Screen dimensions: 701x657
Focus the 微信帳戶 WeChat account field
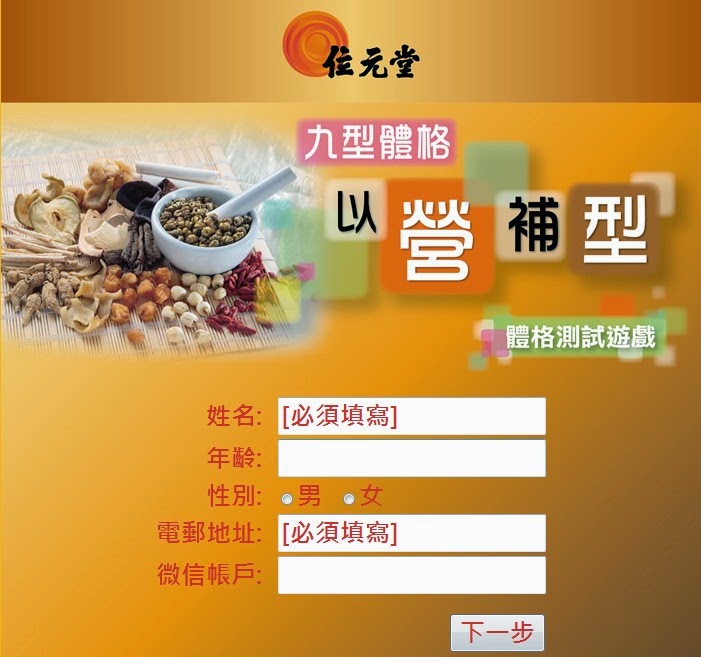pyautogui.click(x=411, y=575)
